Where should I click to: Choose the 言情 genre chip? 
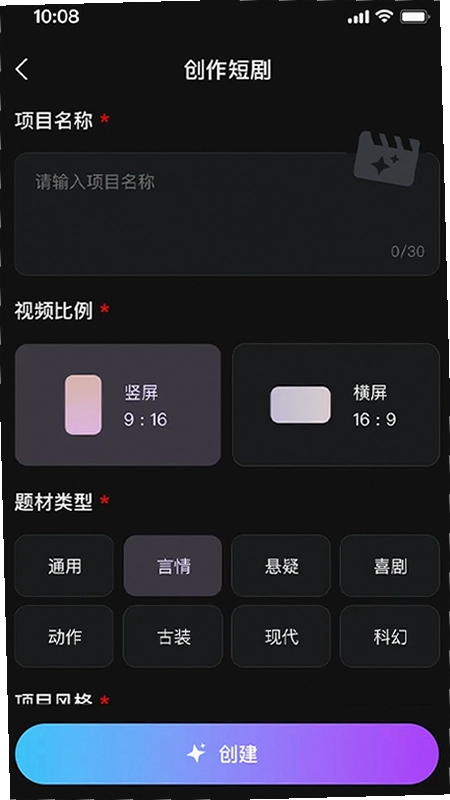point(173,566)
